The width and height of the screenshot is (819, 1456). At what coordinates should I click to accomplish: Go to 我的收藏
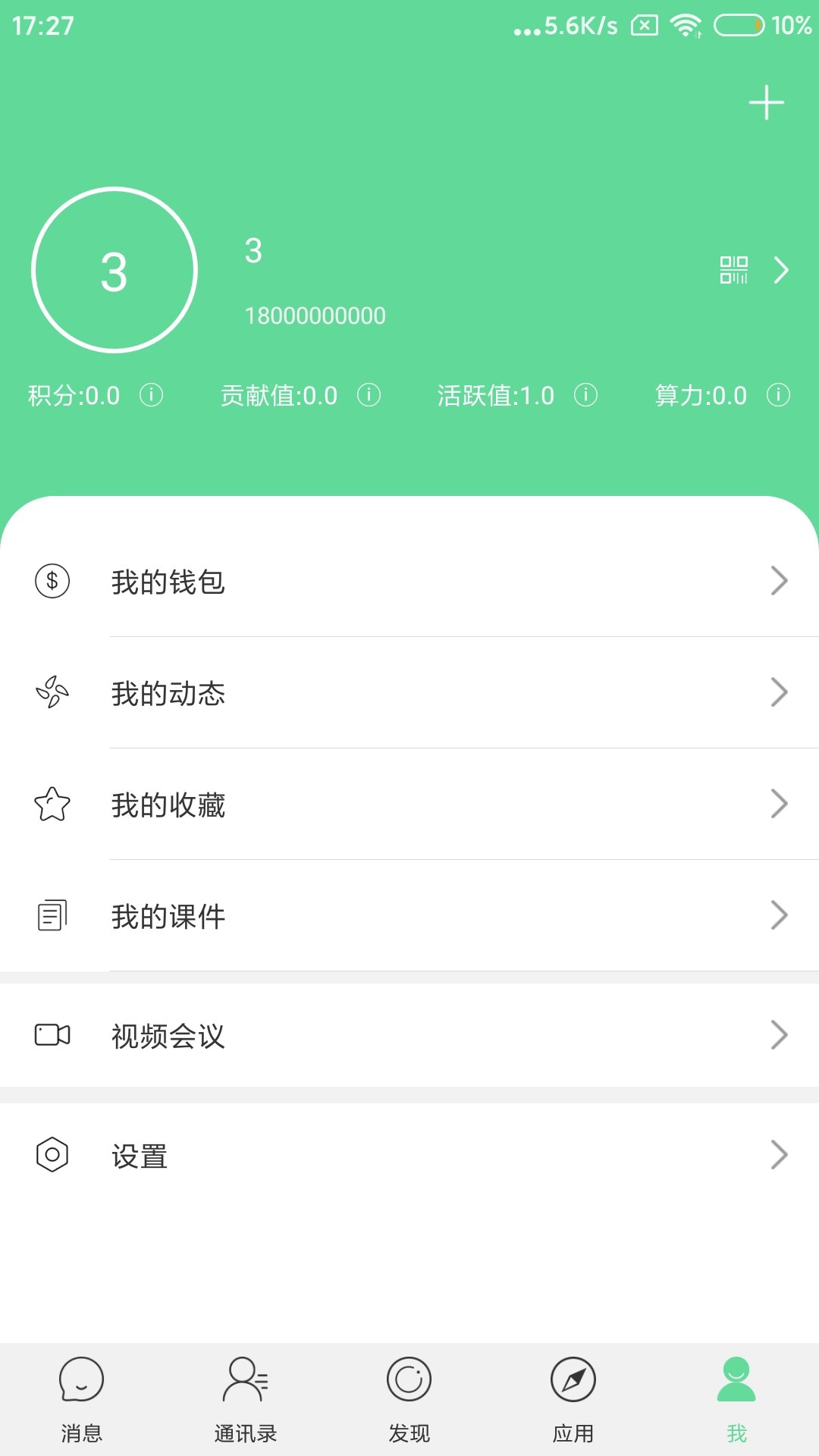click(x=409, y=805)
